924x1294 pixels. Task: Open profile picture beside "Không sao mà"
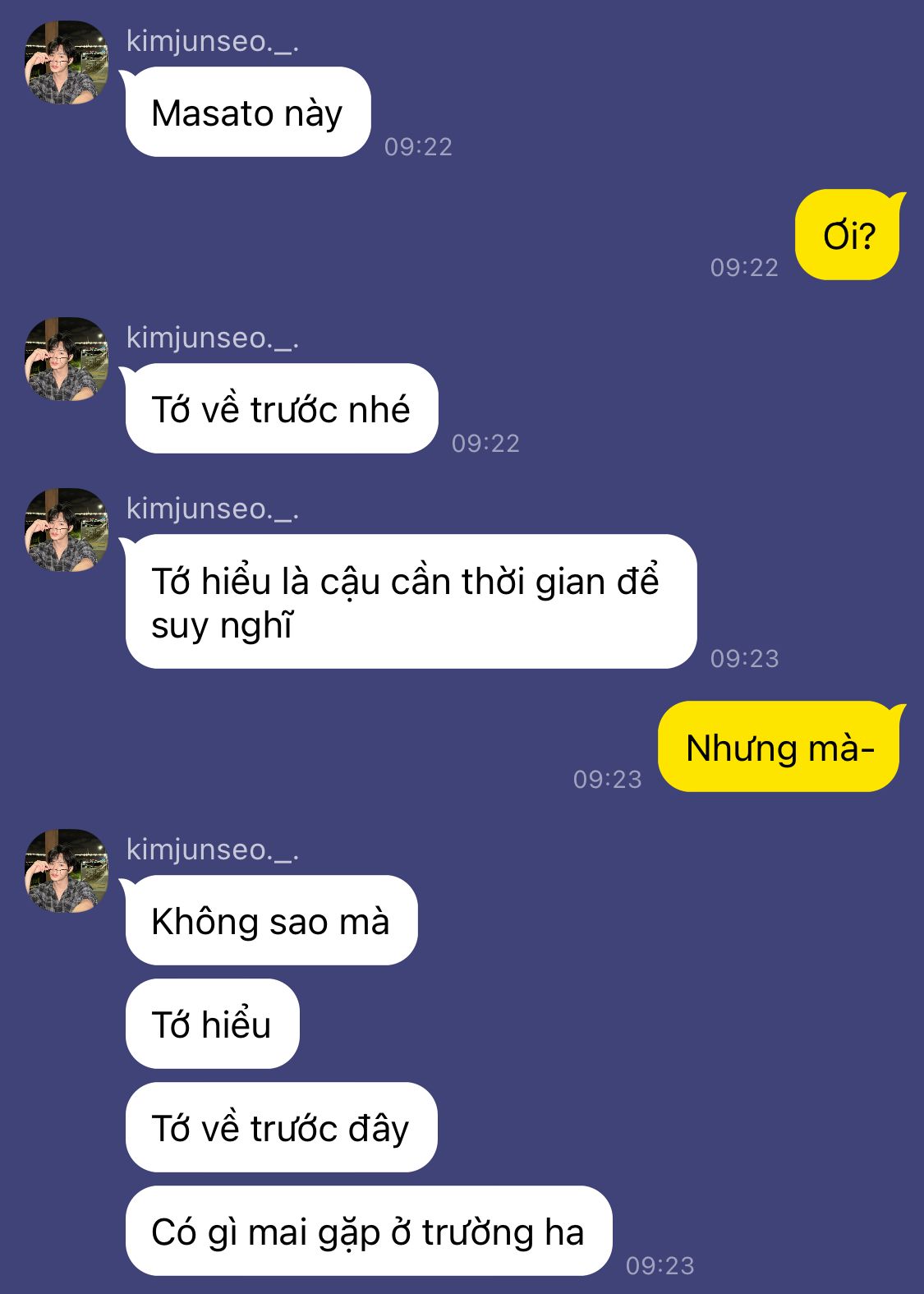[x=67, y=871]
